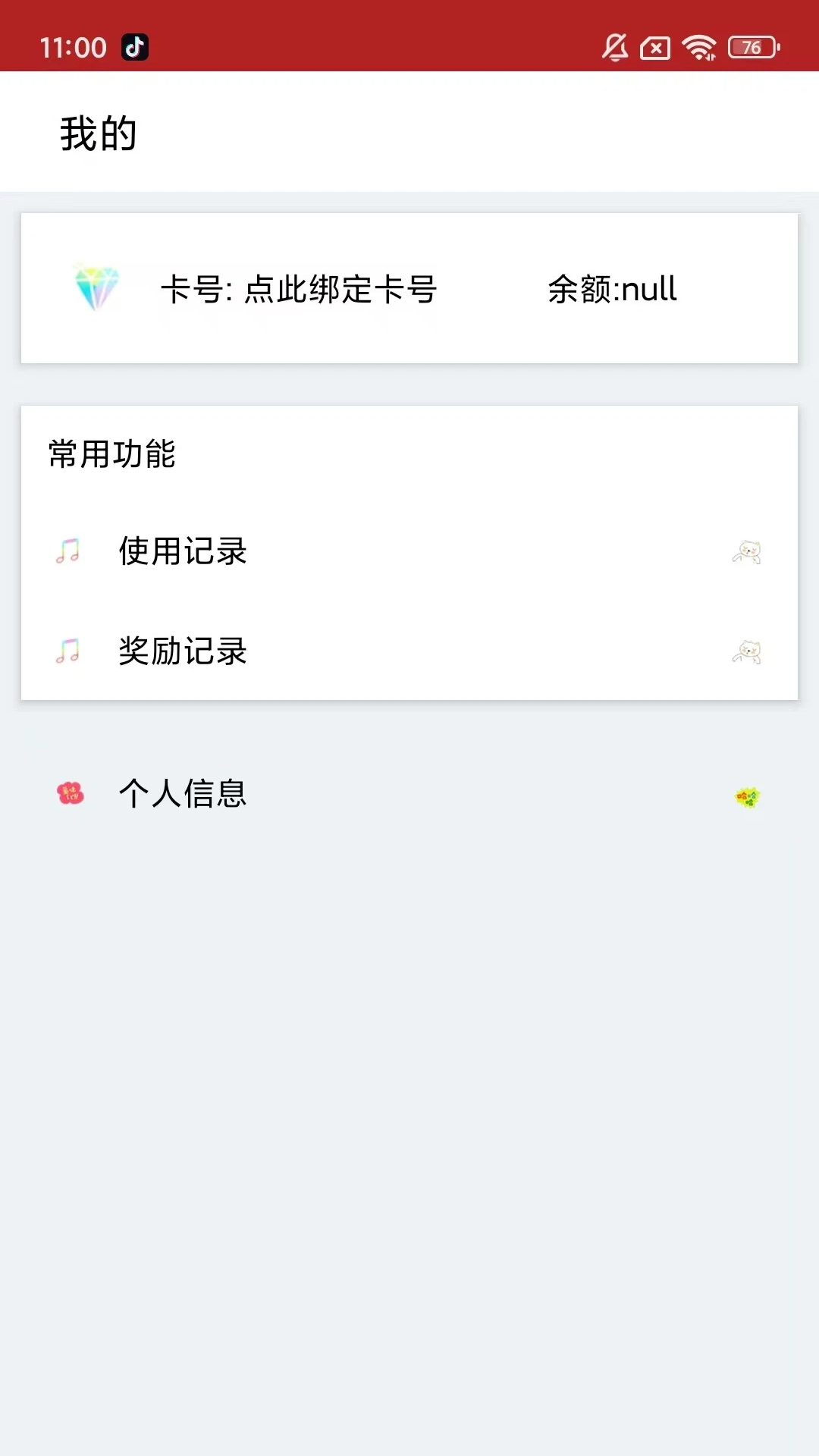819x1456 pixels.
Task: Click the music note icon beside 奖励记录
Action: [x=67, y=651]
